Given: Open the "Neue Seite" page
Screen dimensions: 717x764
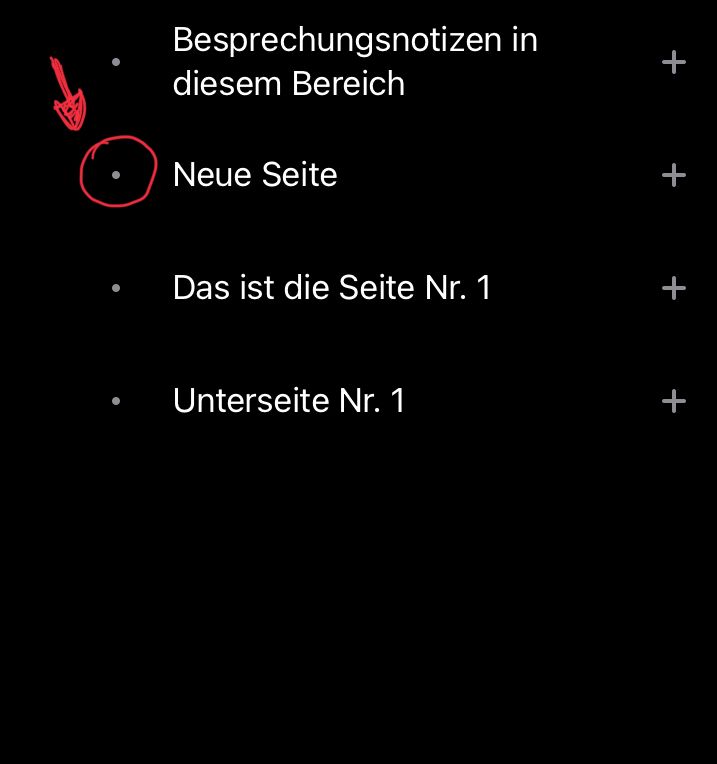Looking at the screenshot, I should click(255, 175).
